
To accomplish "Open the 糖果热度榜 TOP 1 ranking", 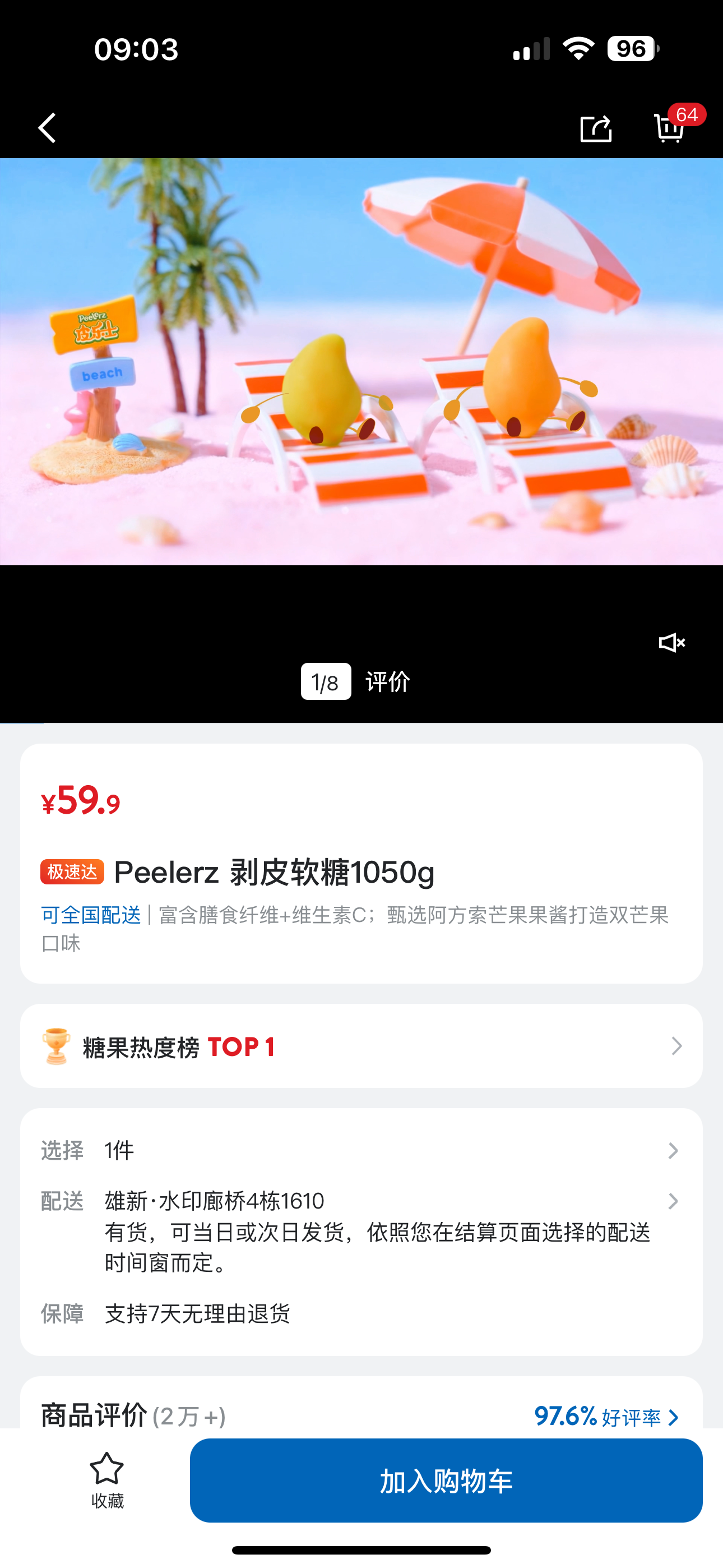I will click(x=361, y=1046).
